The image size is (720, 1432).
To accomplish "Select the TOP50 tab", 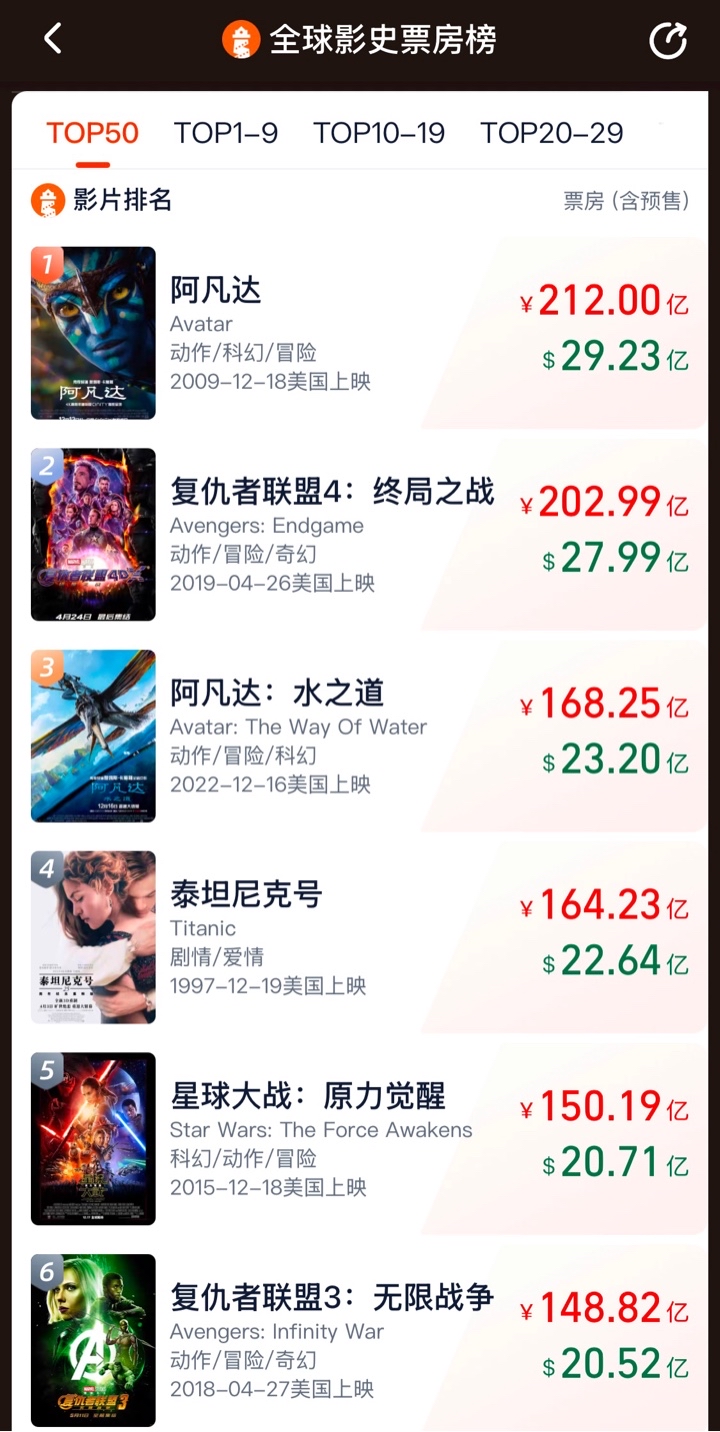I will [x=92, y=133].
